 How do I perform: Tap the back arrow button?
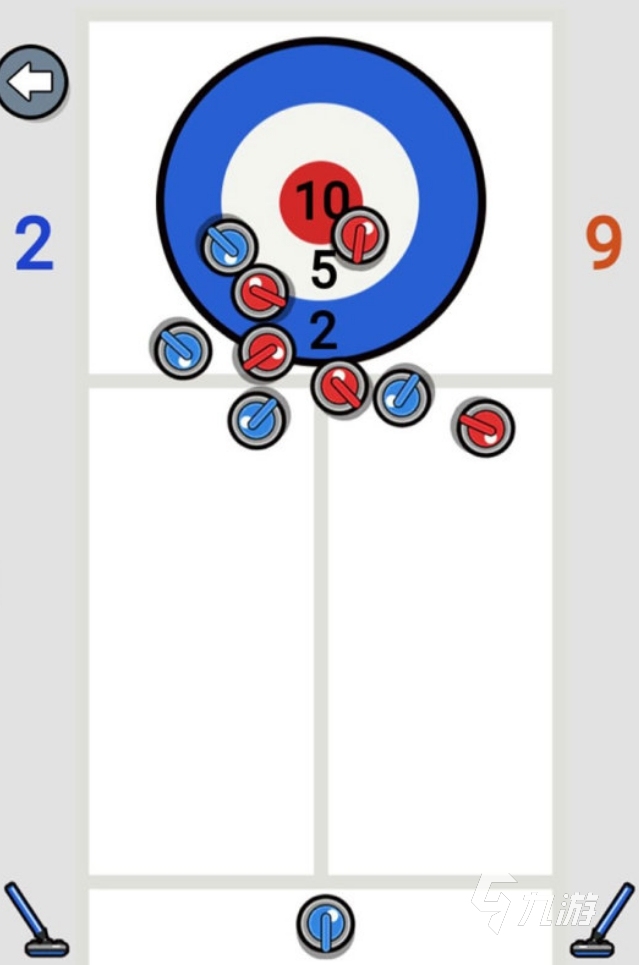[x=33, y=82]
